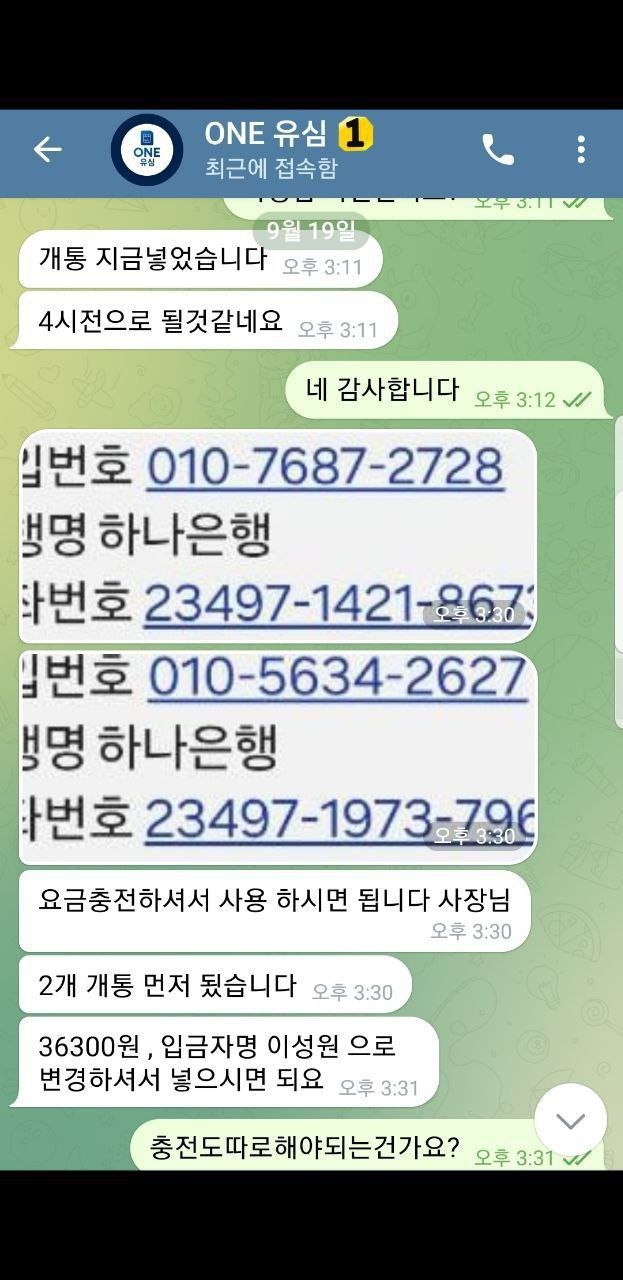Open ONE 유심 profile avatar
Screen dimensions: 623x1280
click(147, 150)
